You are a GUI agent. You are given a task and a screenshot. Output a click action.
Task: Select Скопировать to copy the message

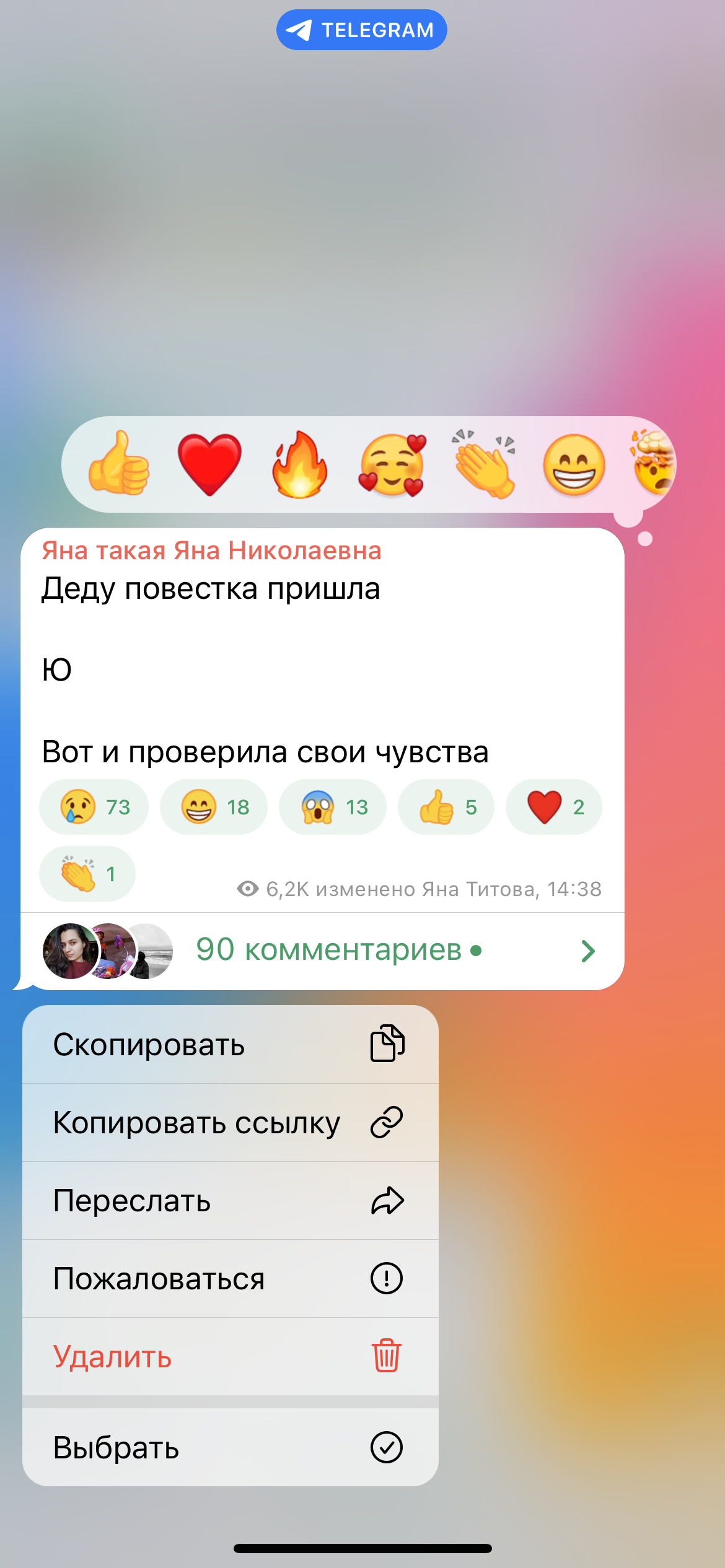coord(231,1044)
